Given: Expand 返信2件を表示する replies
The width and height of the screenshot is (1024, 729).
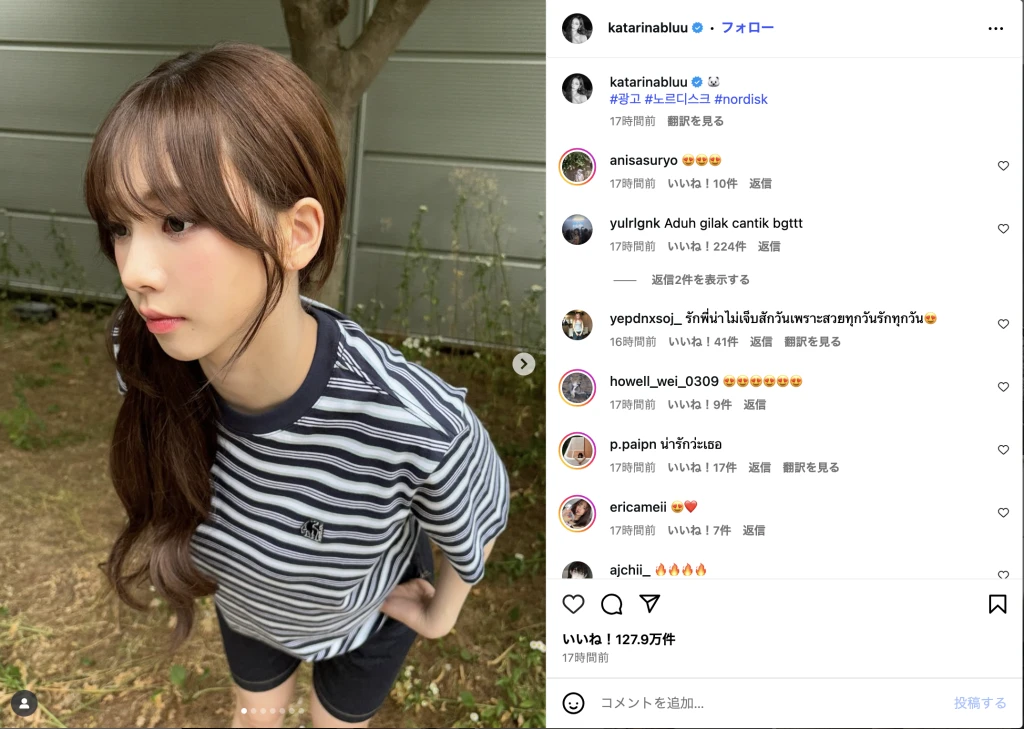Looking at the screenshot, I should [x=700, y=280].
